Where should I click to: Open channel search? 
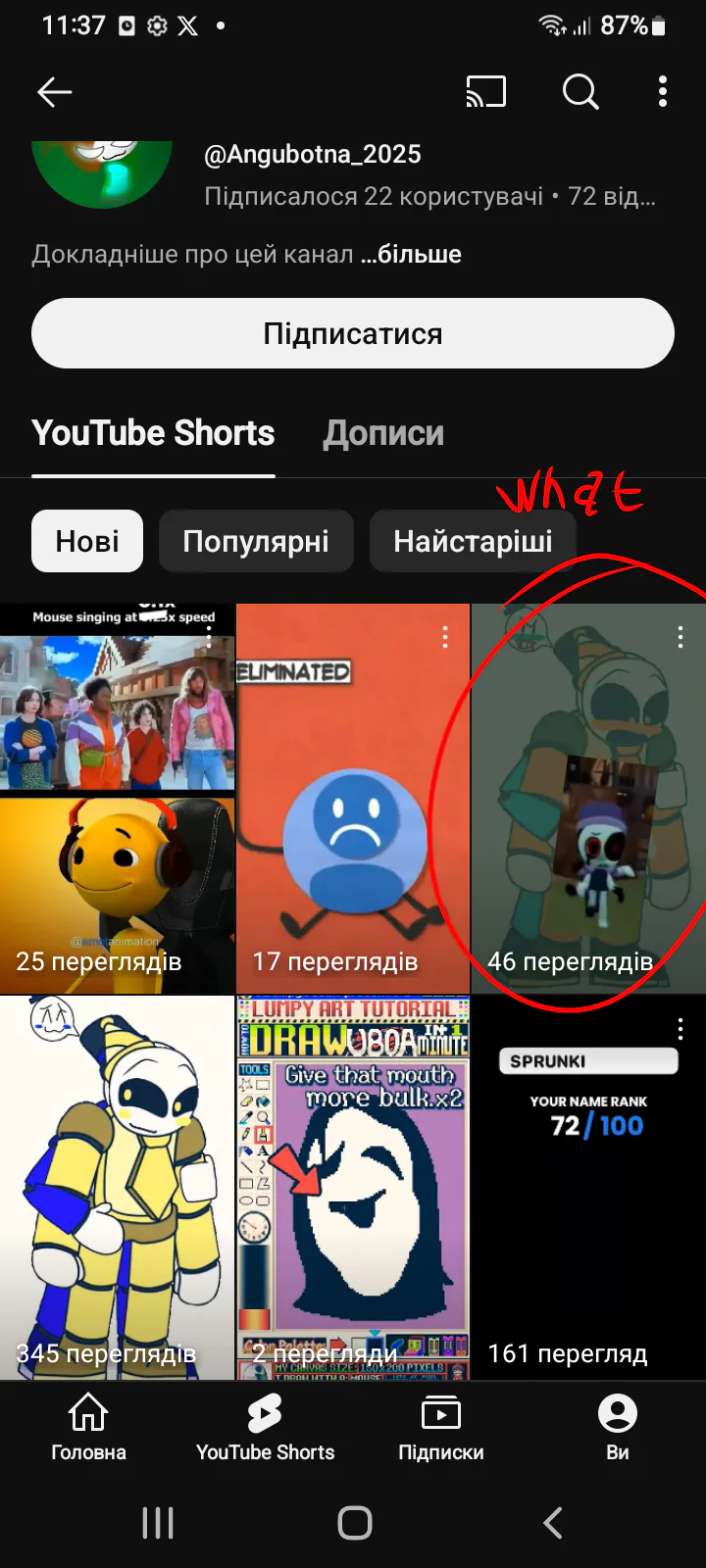coord(580,92)
